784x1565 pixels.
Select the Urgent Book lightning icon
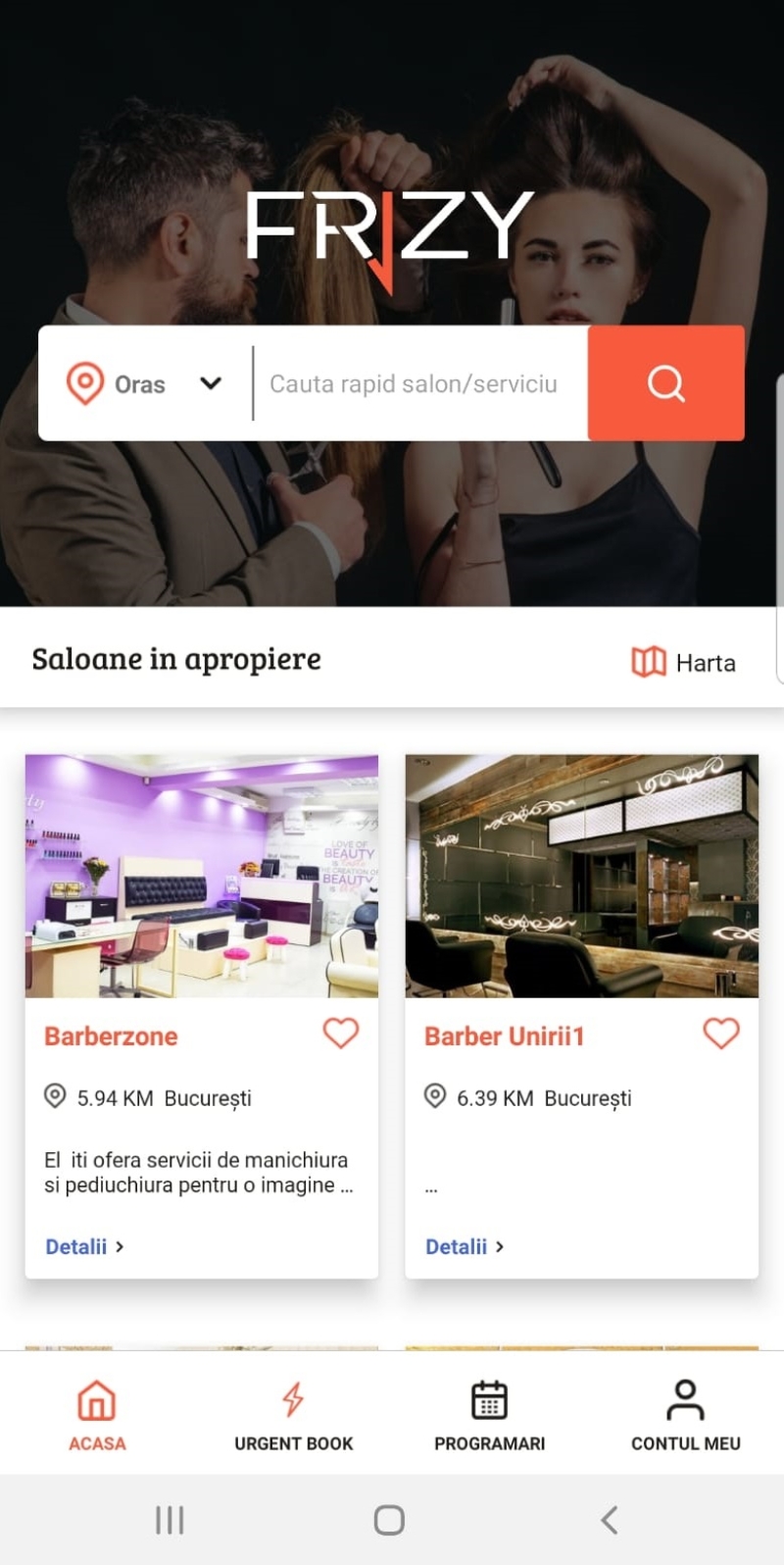(293, 1401)
